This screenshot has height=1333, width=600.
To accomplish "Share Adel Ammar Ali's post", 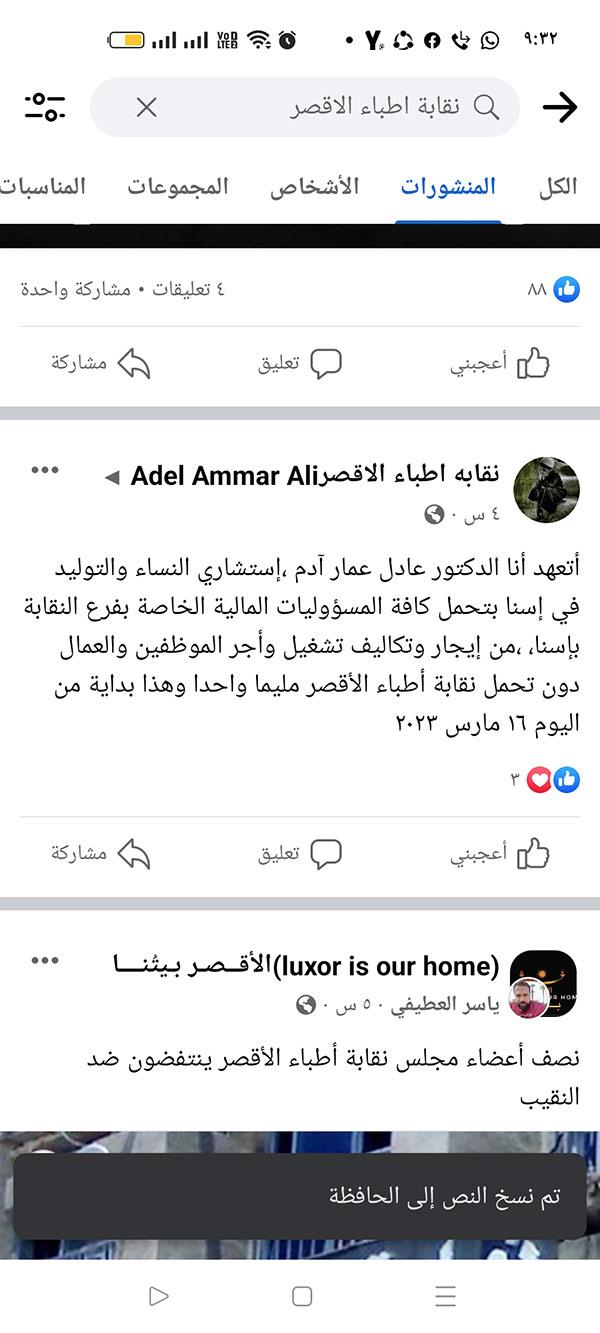I will coord(100,854).
